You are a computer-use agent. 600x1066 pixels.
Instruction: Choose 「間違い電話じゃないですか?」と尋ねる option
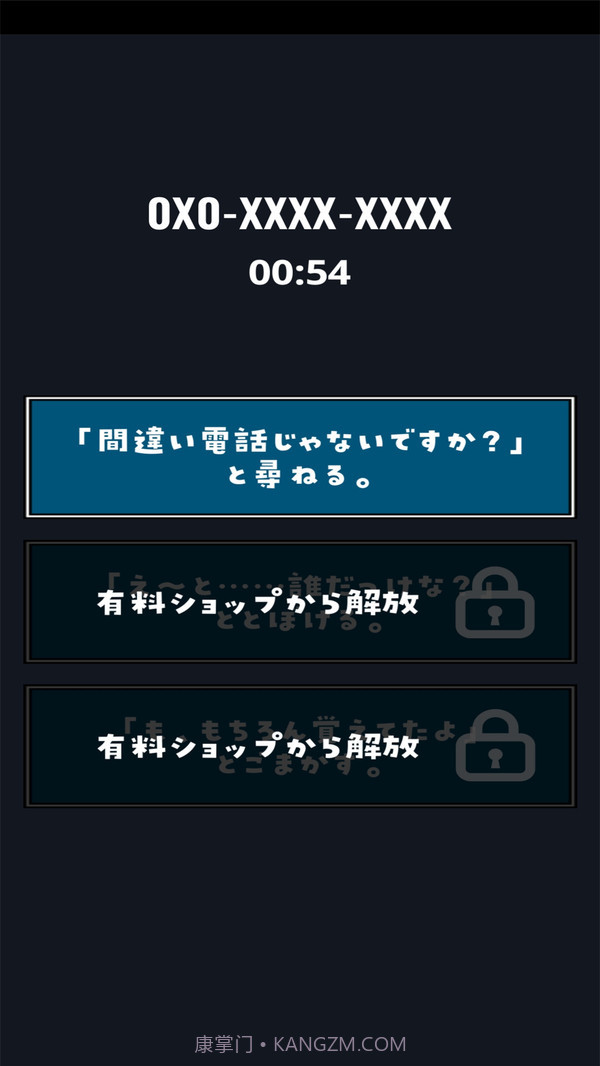coord(300,457)
